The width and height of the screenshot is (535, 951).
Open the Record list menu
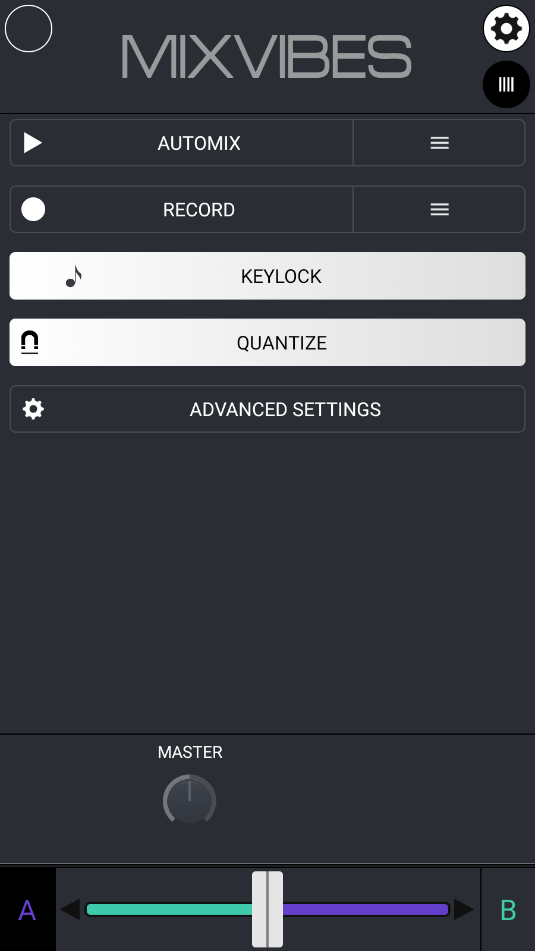pyautogui.click(x=439, y=209)
